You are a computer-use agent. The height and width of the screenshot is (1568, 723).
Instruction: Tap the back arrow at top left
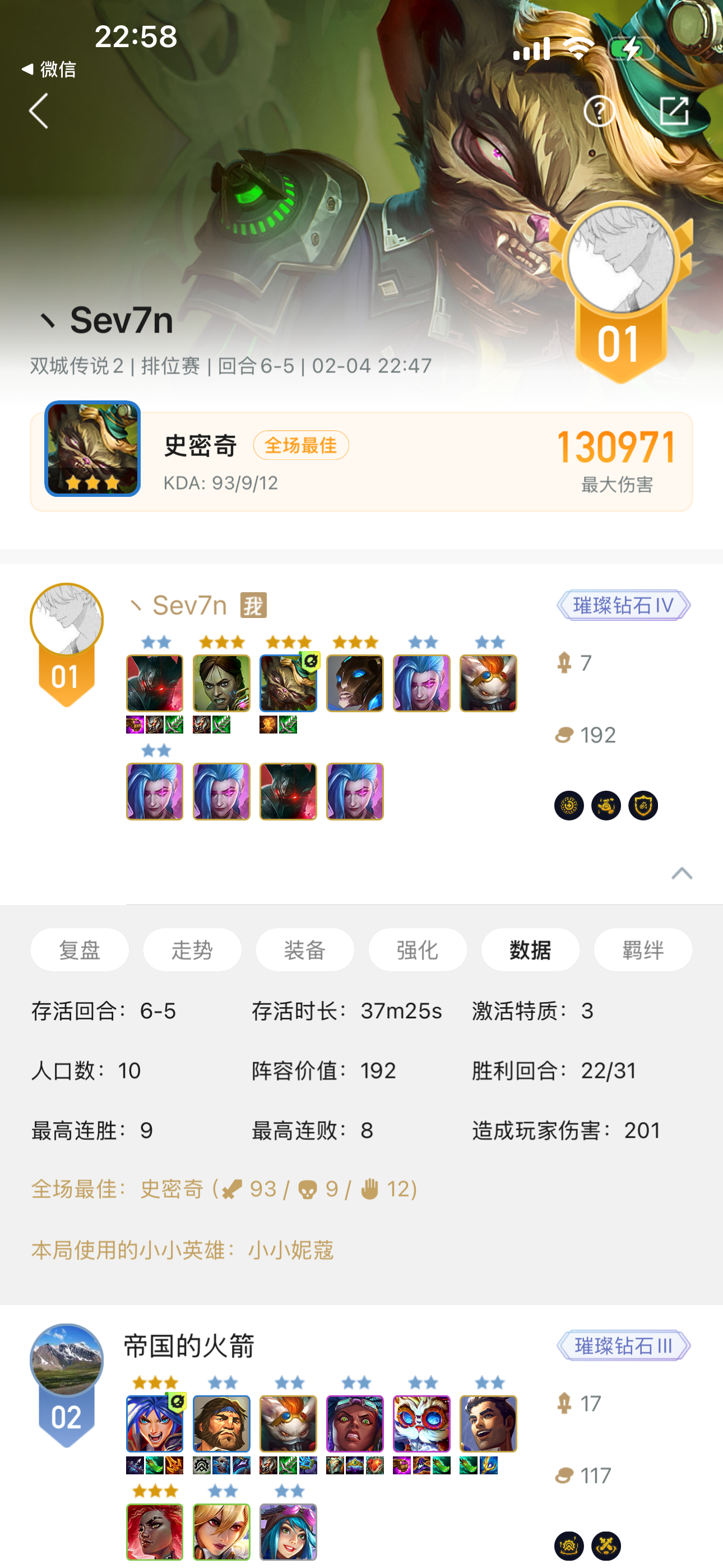coord(38,112)
